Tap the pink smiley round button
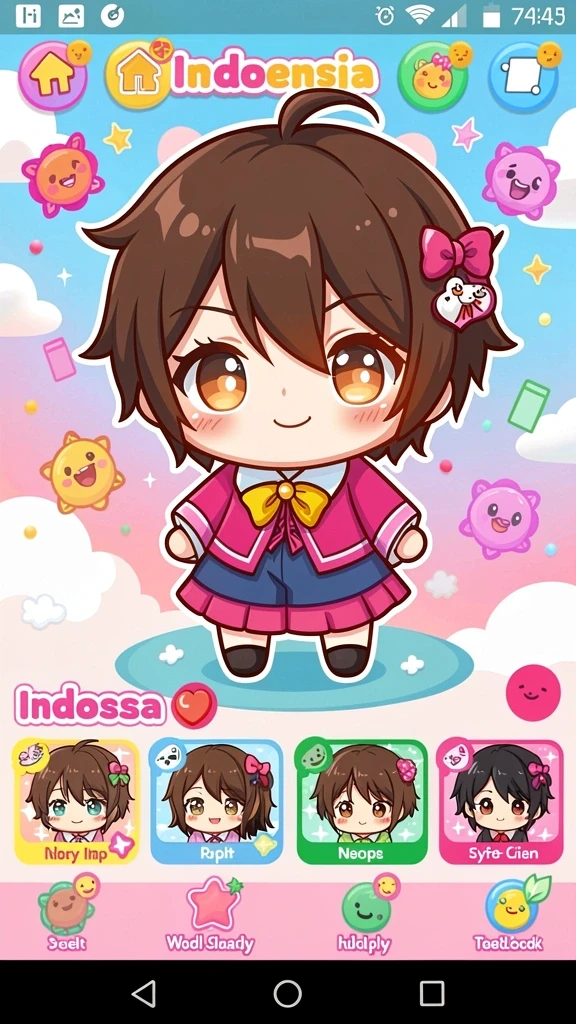Screen dimensions: 576x1024 pos(534,693)
